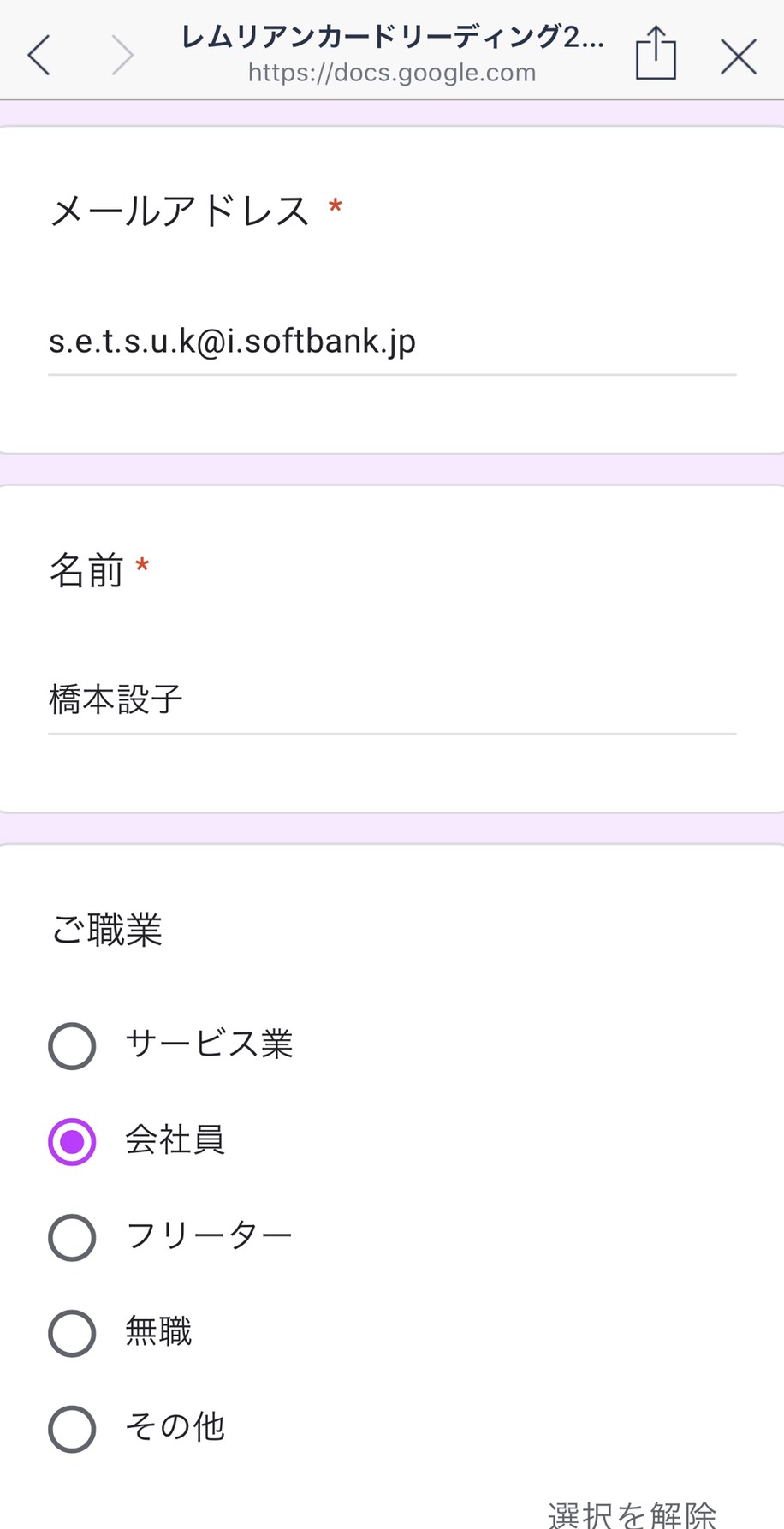The width and height of the screenshot is (784, 1529).
Task: Go back to the previous page
Action: (x=39, y=57)
